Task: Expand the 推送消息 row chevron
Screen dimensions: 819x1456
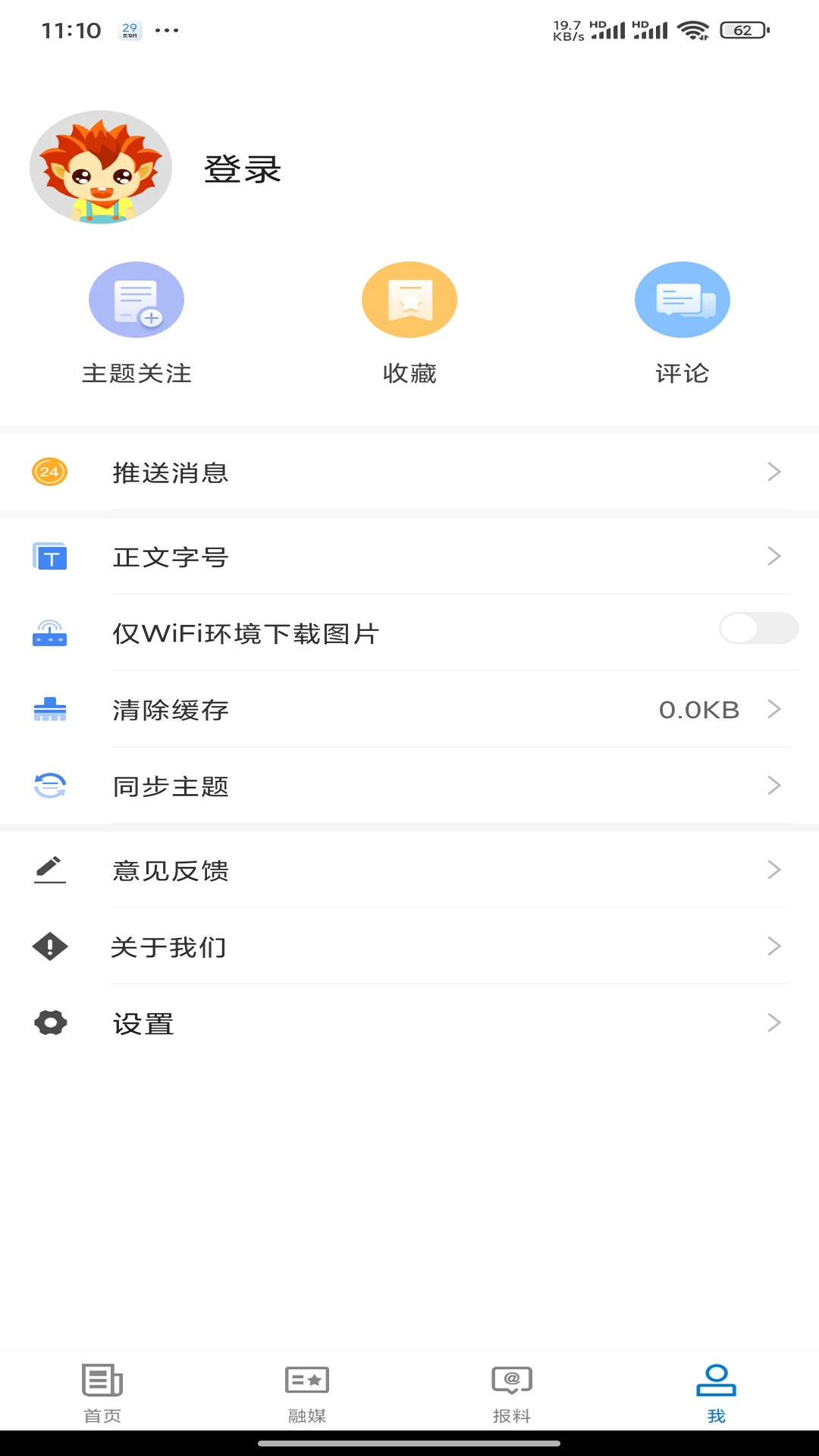Action: (x=774, y=471)
